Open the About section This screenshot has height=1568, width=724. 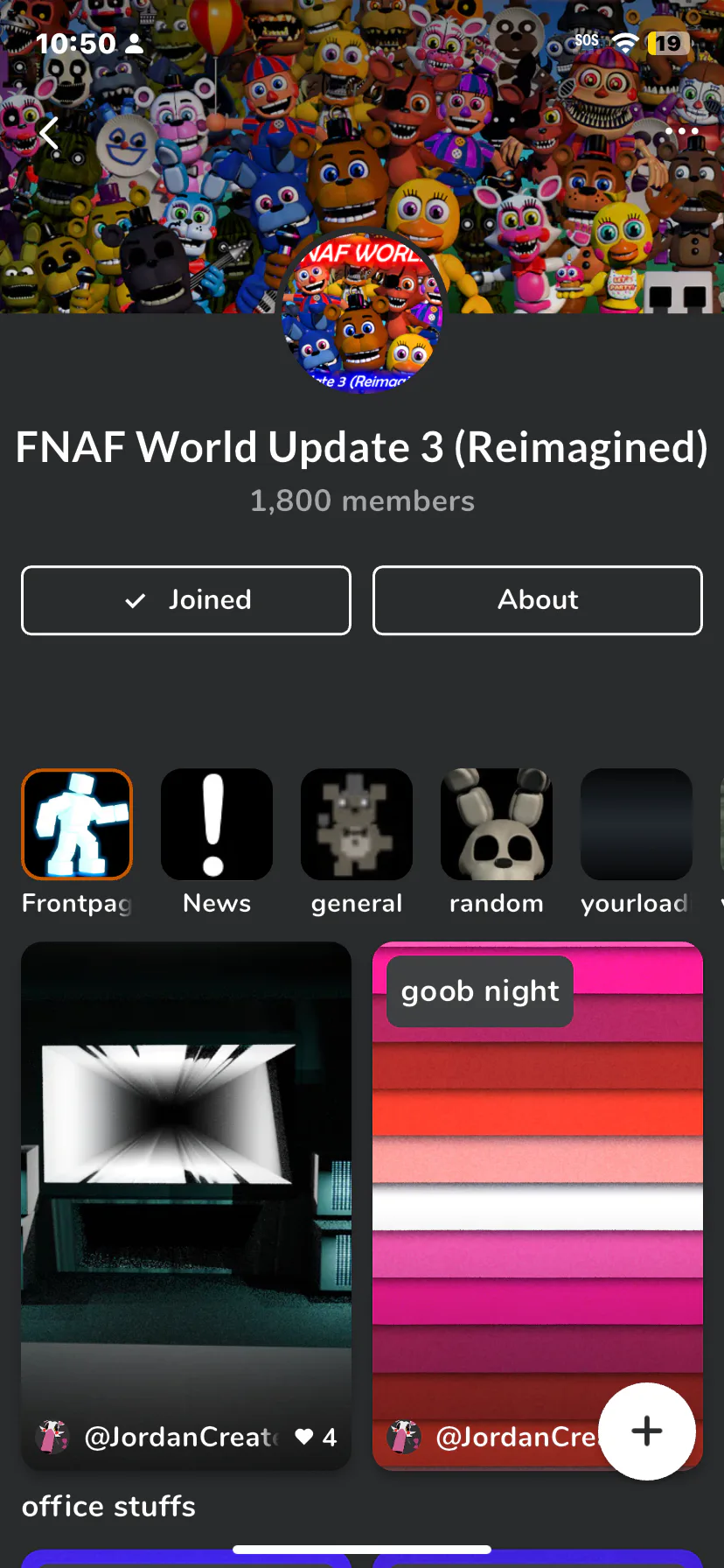538,600
